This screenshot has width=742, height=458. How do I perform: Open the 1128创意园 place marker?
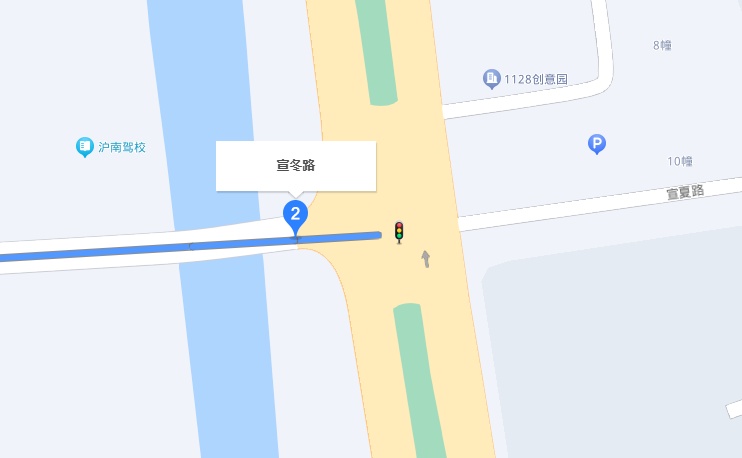(526, 79)
